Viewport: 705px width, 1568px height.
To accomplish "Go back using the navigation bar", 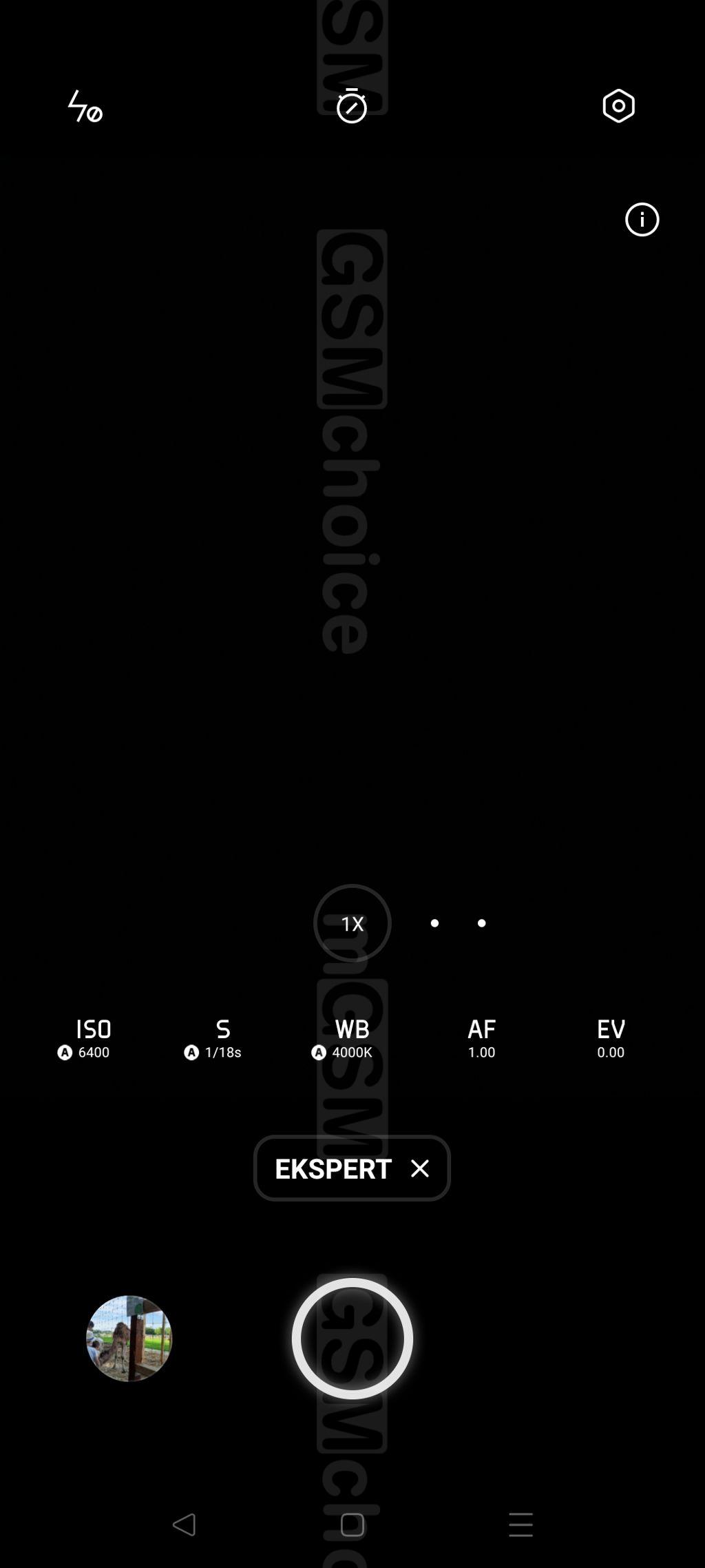I will [184, 1525].
